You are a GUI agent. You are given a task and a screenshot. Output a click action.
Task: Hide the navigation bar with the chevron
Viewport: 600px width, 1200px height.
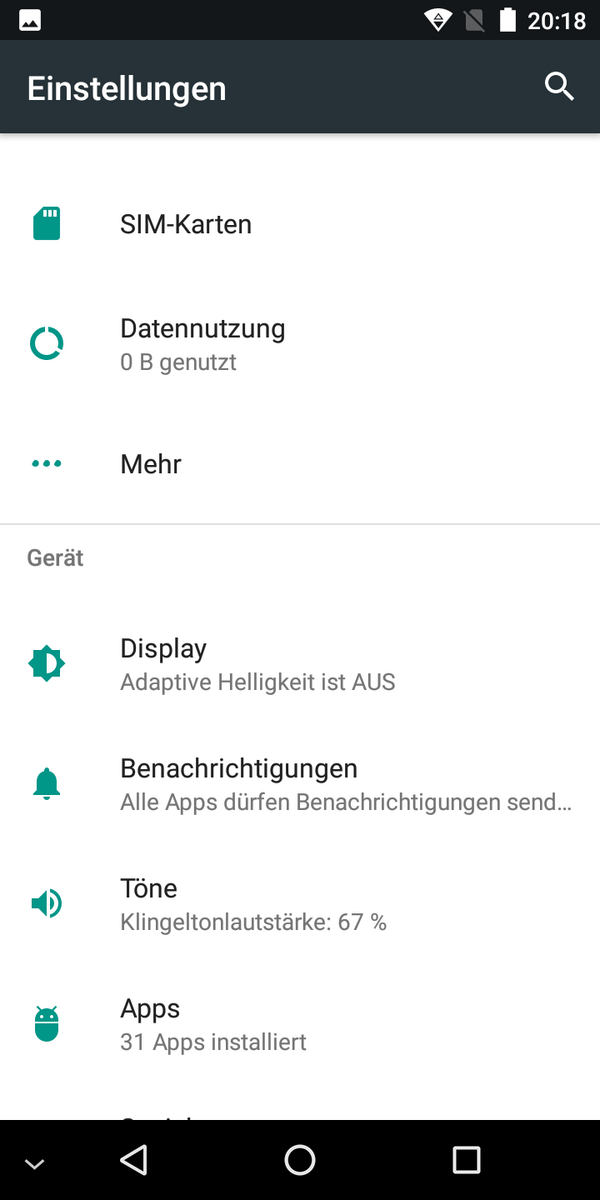35,1163
